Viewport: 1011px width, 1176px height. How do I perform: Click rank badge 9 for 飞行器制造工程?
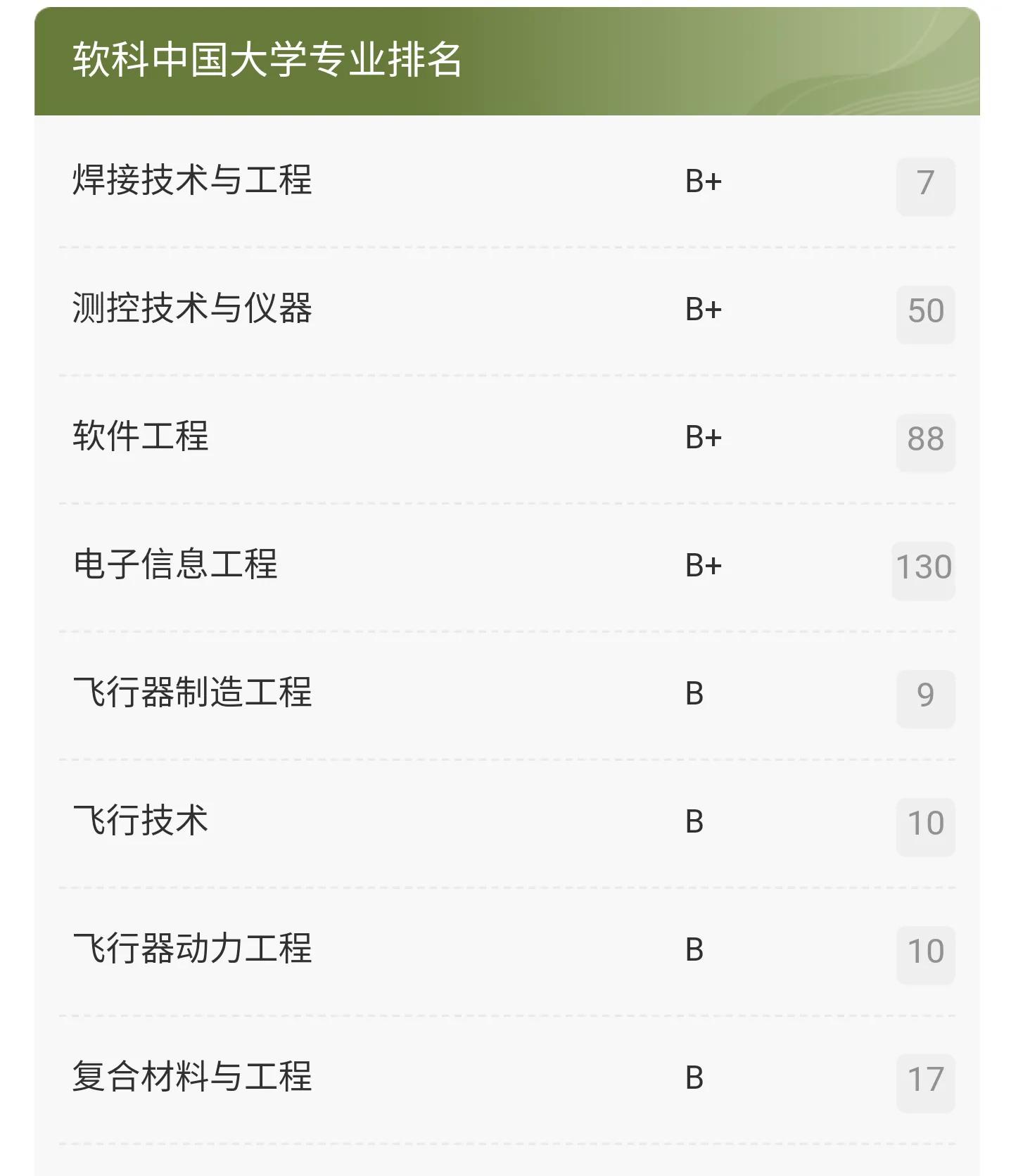coord(927,696)
